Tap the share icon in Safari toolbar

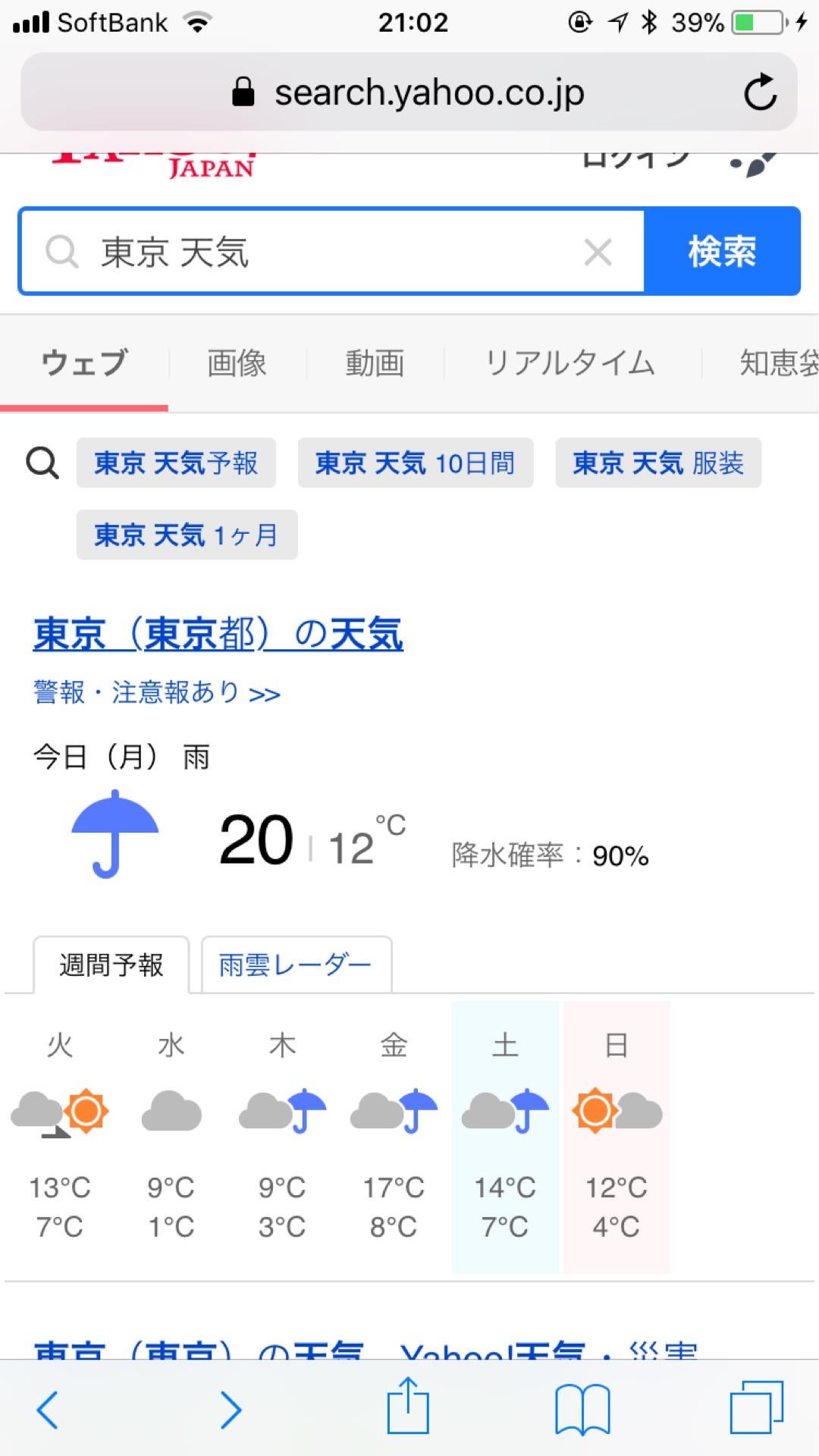(409, 1407)
